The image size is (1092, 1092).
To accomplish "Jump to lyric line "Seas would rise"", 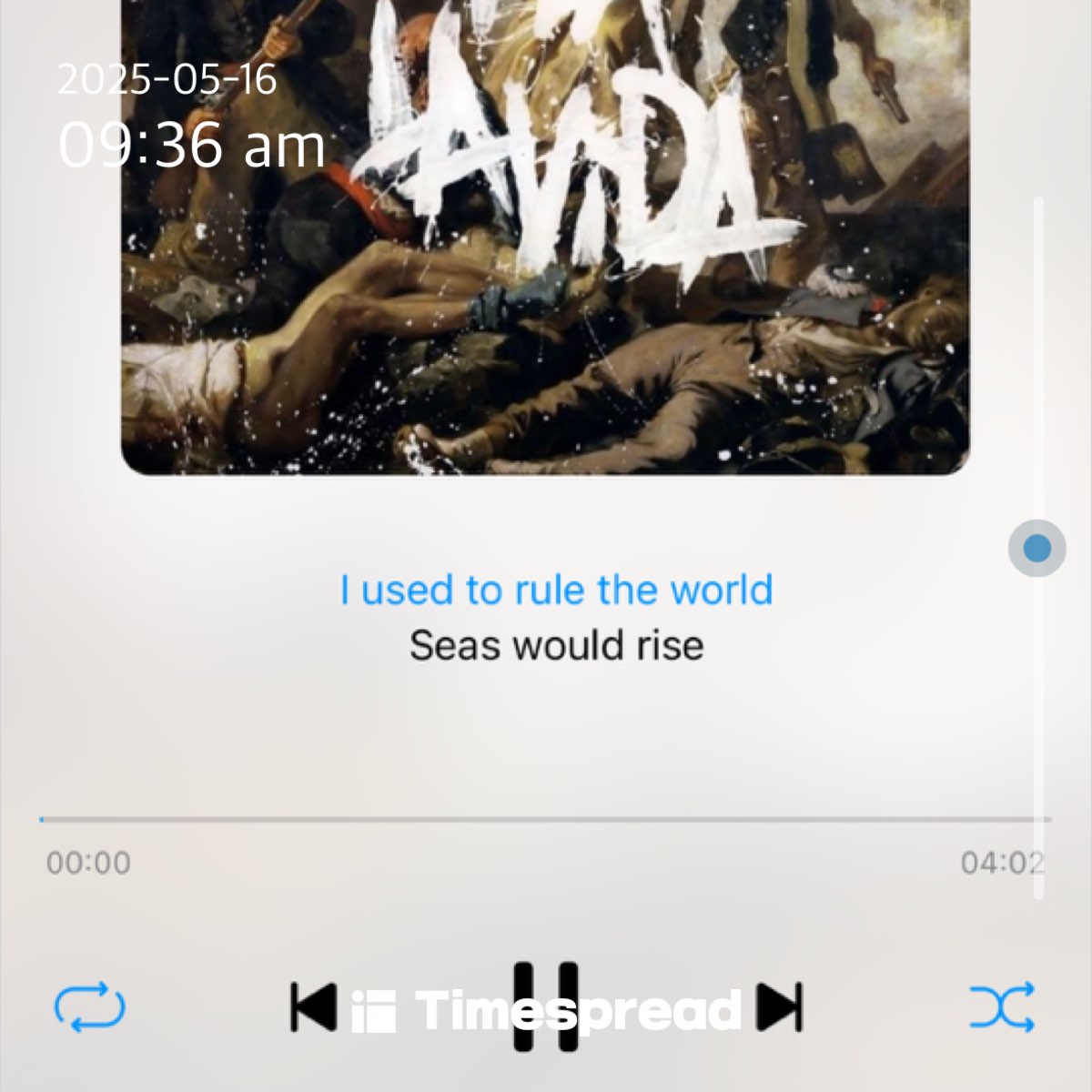I will pyautogui.click(x=556, y=646).
